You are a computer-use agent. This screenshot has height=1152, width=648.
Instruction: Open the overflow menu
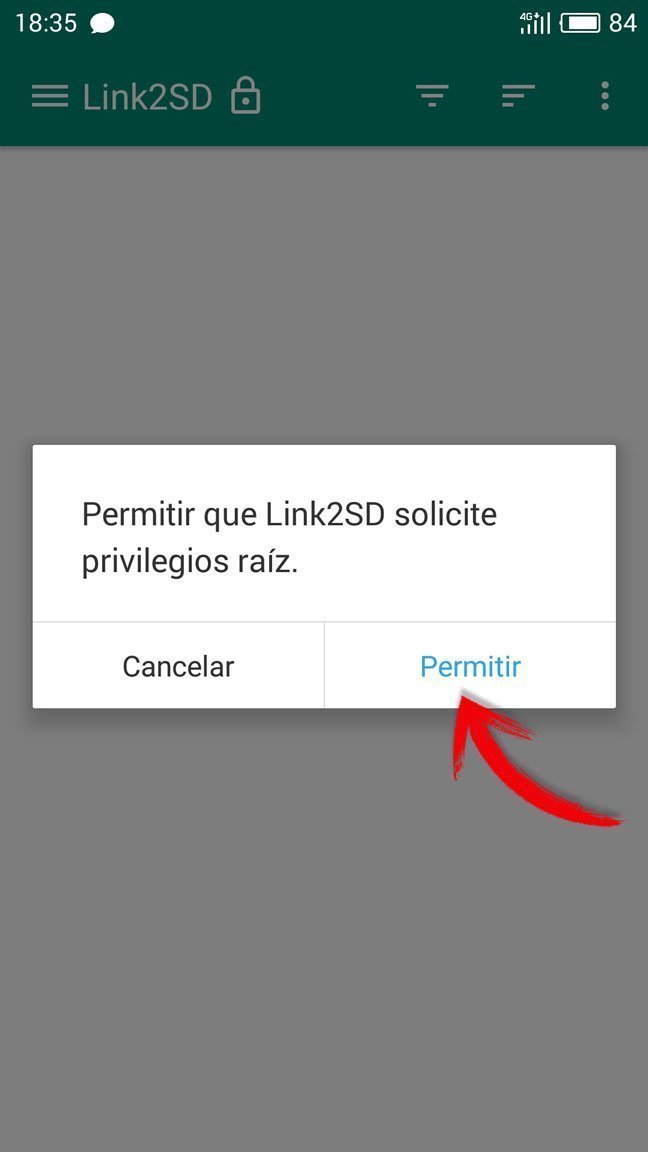[605, 97]
